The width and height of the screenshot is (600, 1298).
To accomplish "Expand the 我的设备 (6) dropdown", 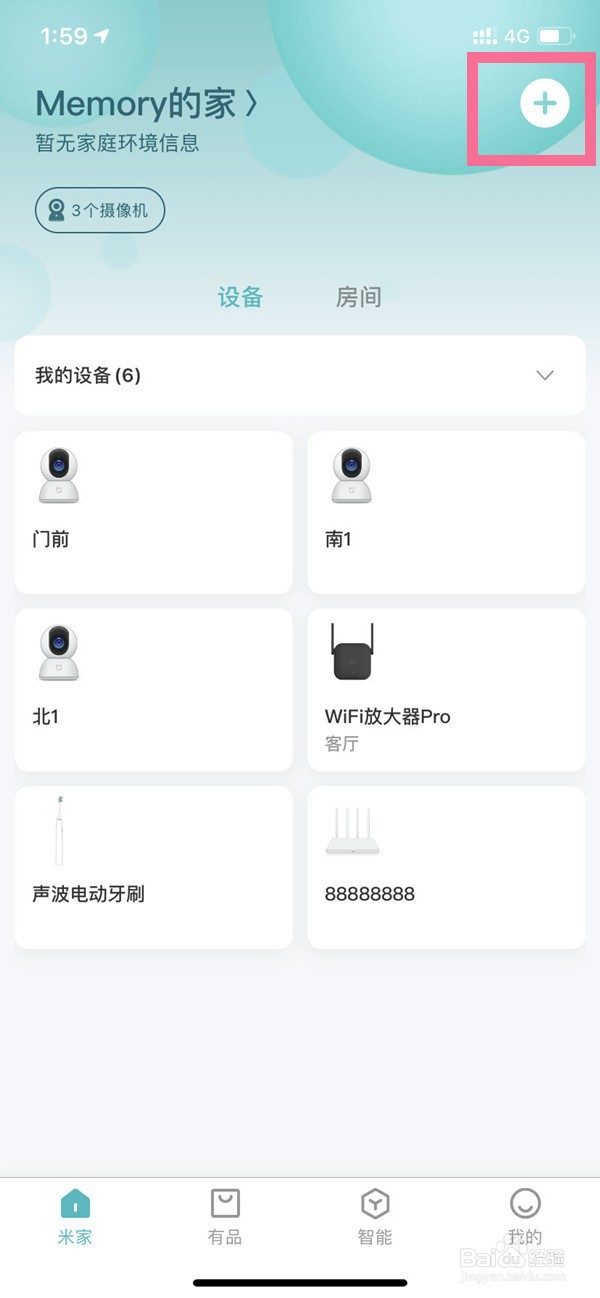I will 544,375.
